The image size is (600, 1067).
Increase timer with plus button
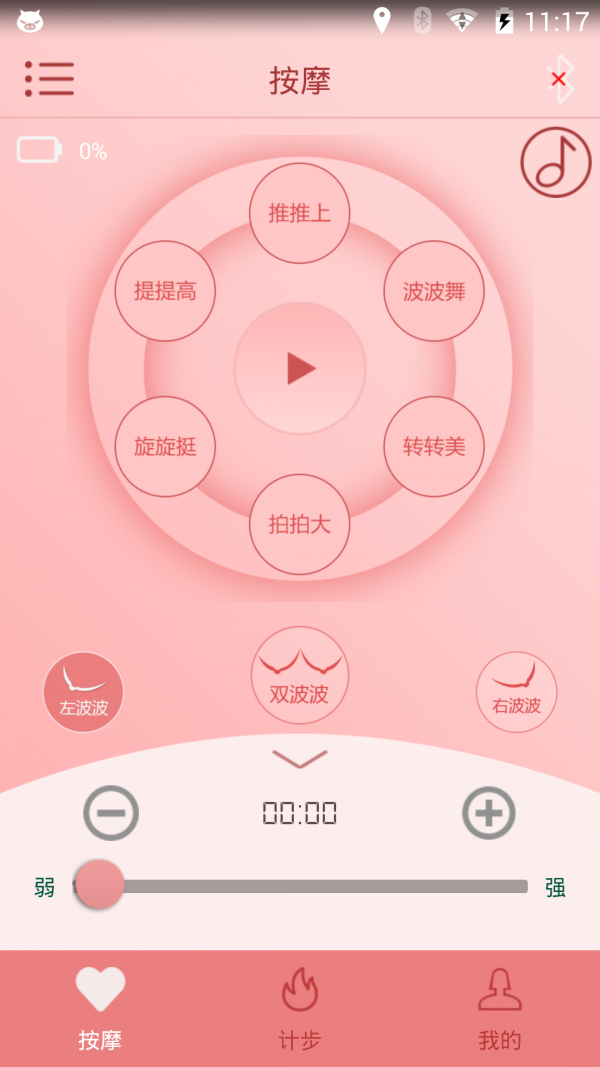[488, 813]
